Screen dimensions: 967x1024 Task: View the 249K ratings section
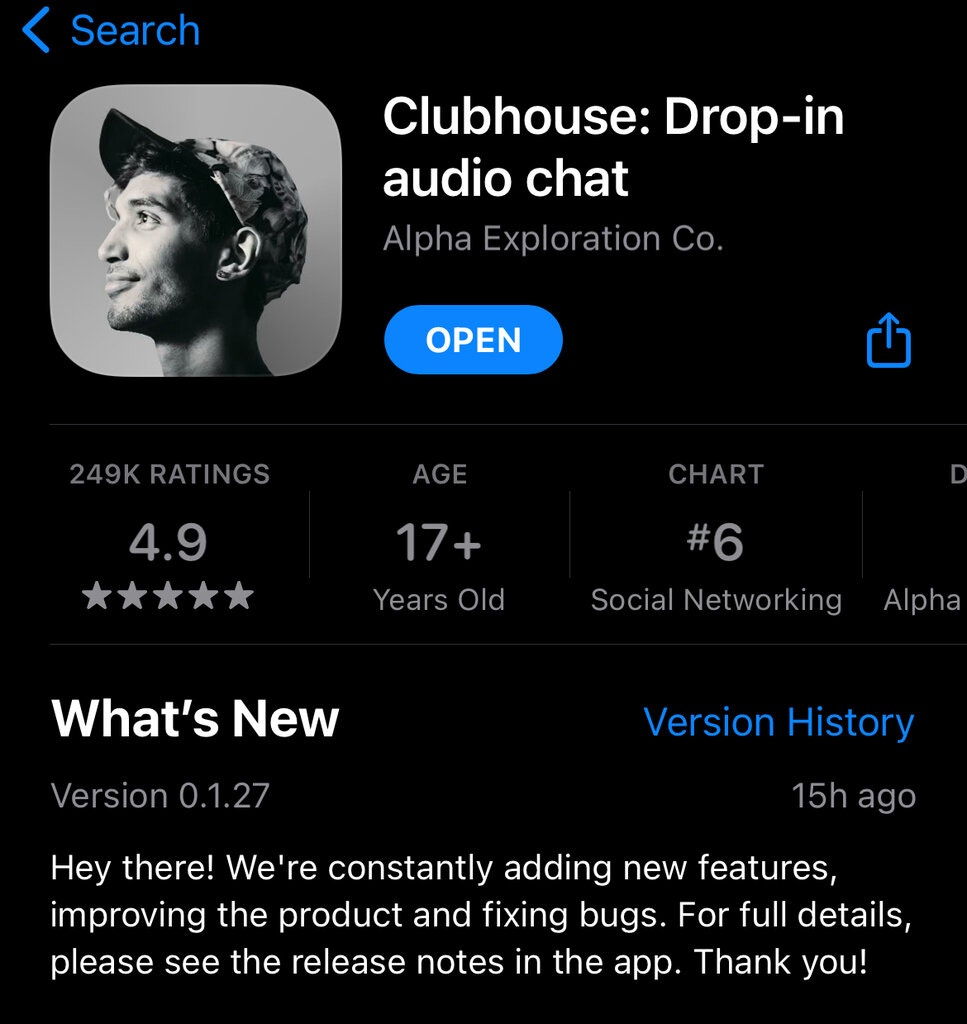click(x=169, y=541)
